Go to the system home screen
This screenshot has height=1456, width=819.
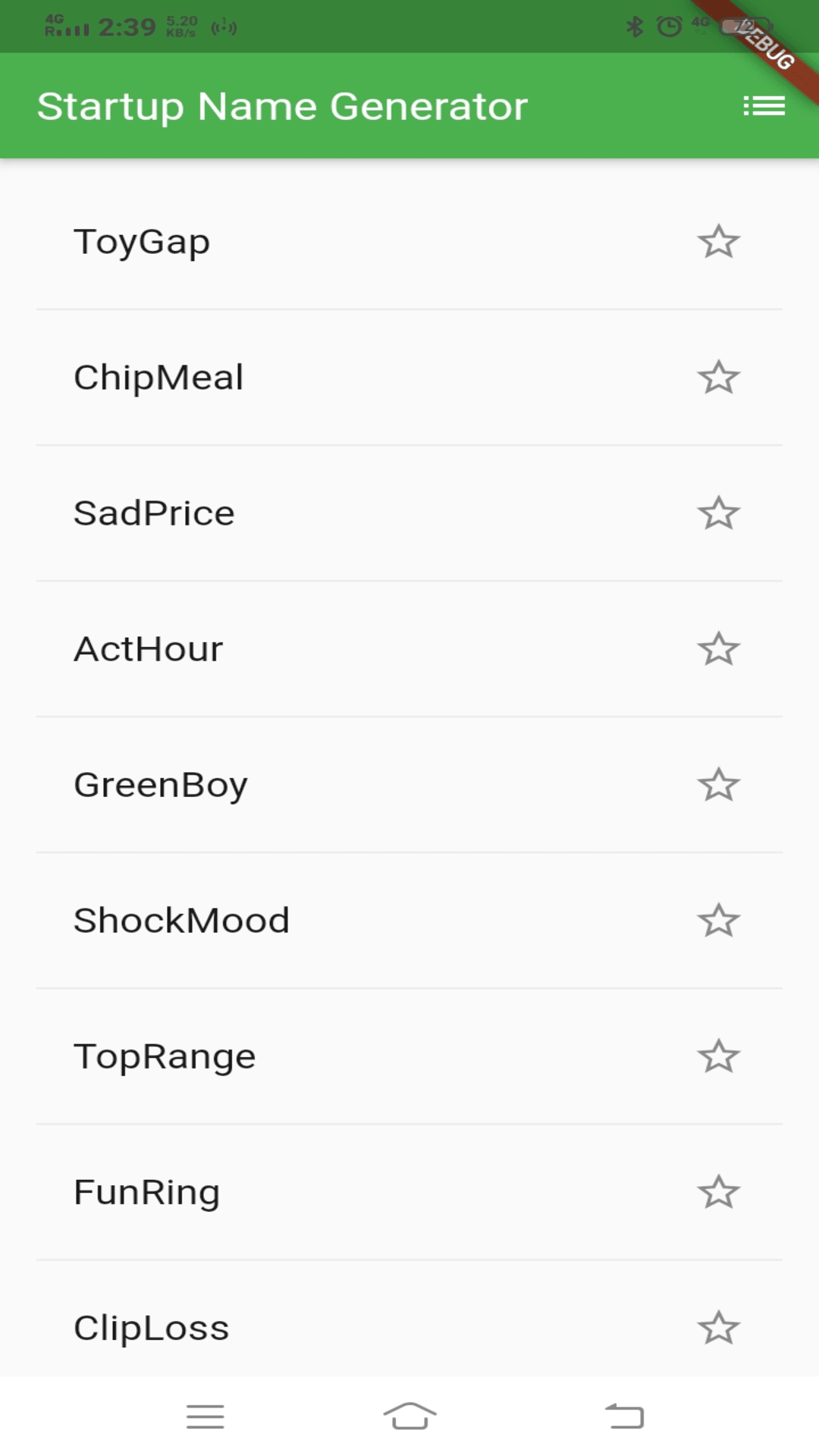tap(409, 1416)
